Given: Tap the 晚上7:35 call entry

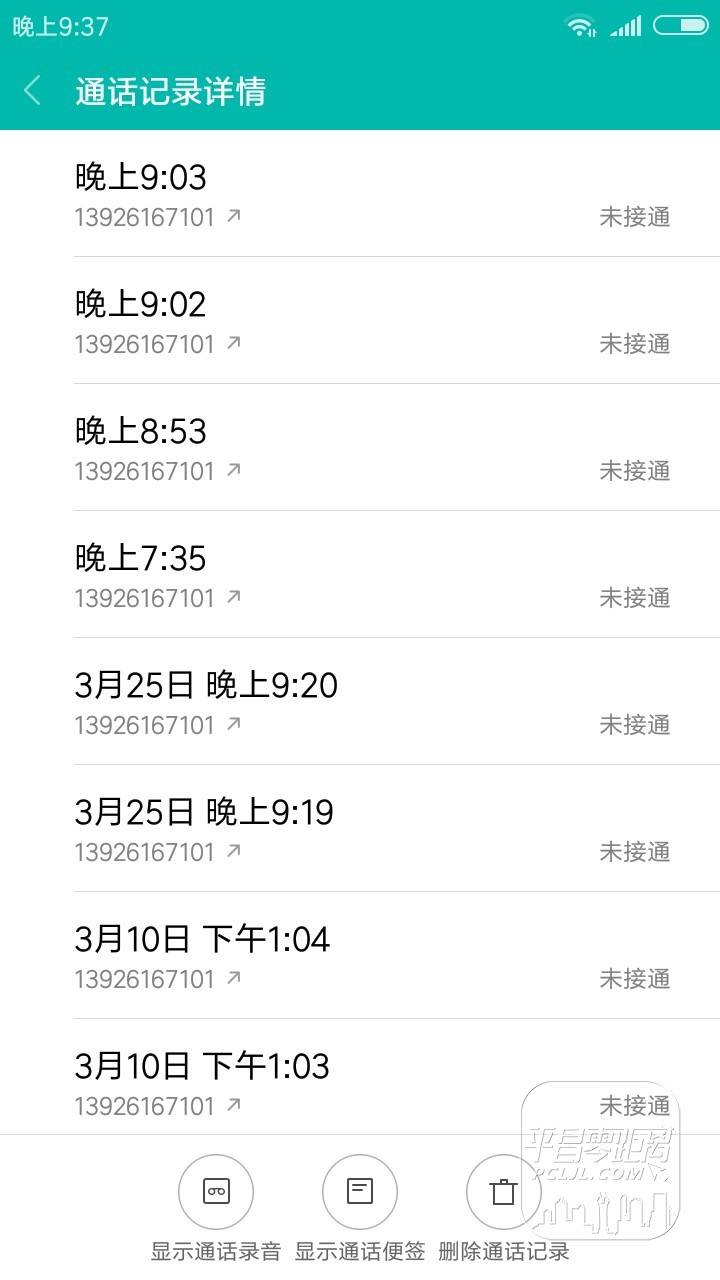Looking at the screenshot, I should [x=360, y=575].
